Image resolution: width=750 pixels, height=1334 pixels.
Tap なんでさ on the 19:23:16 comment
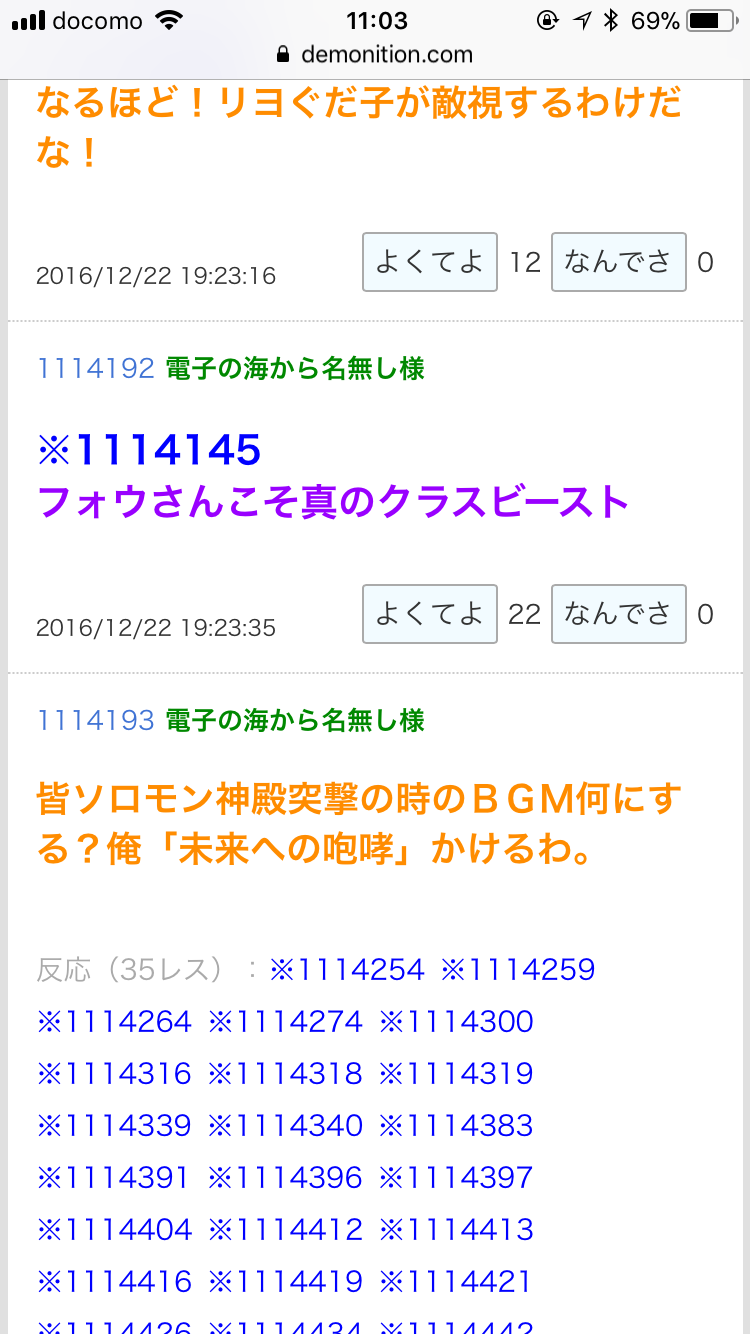tap(618, 262)
